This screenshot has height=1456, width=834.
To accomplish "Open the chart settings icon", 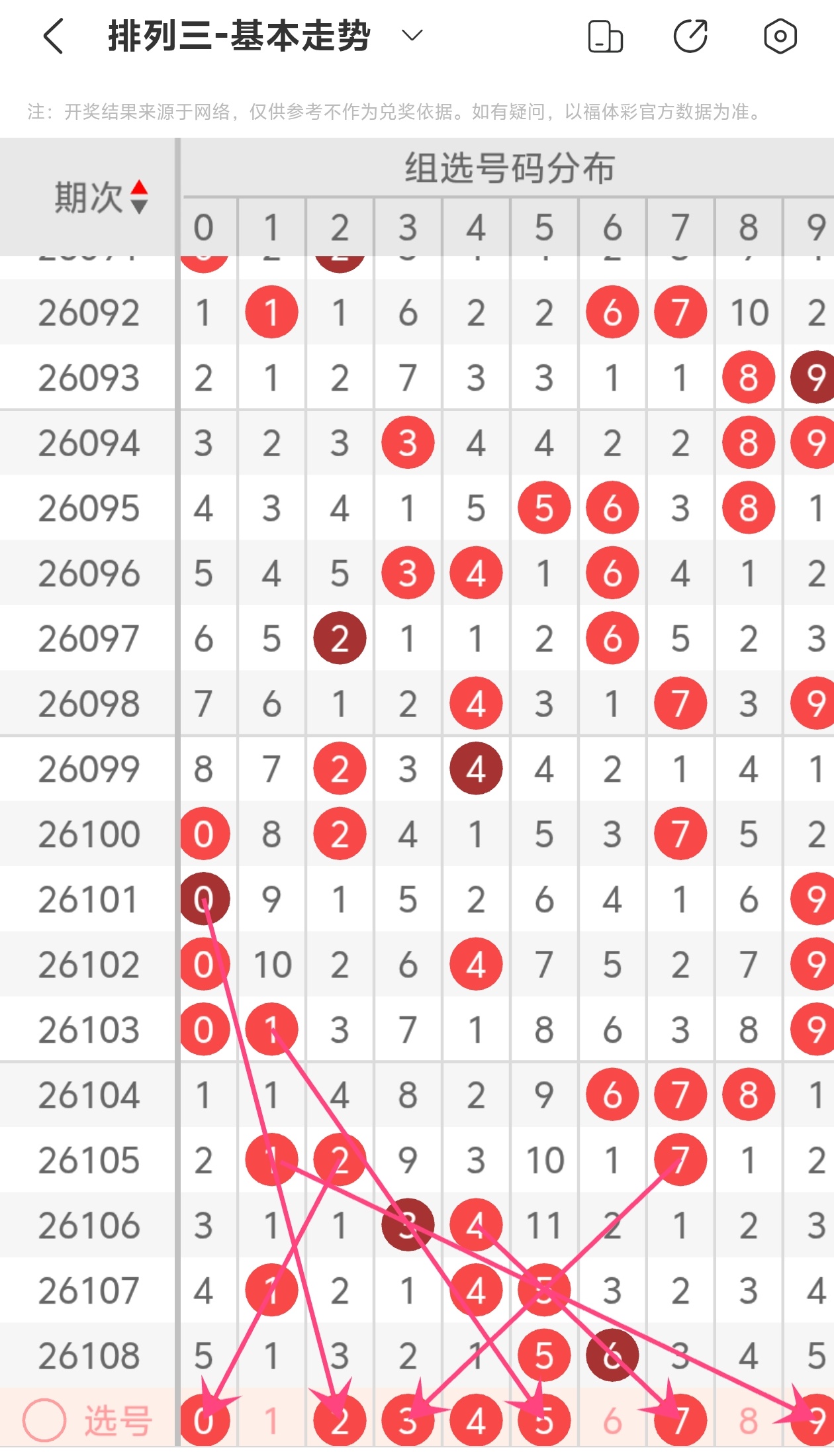I will (x=780, y=36).
